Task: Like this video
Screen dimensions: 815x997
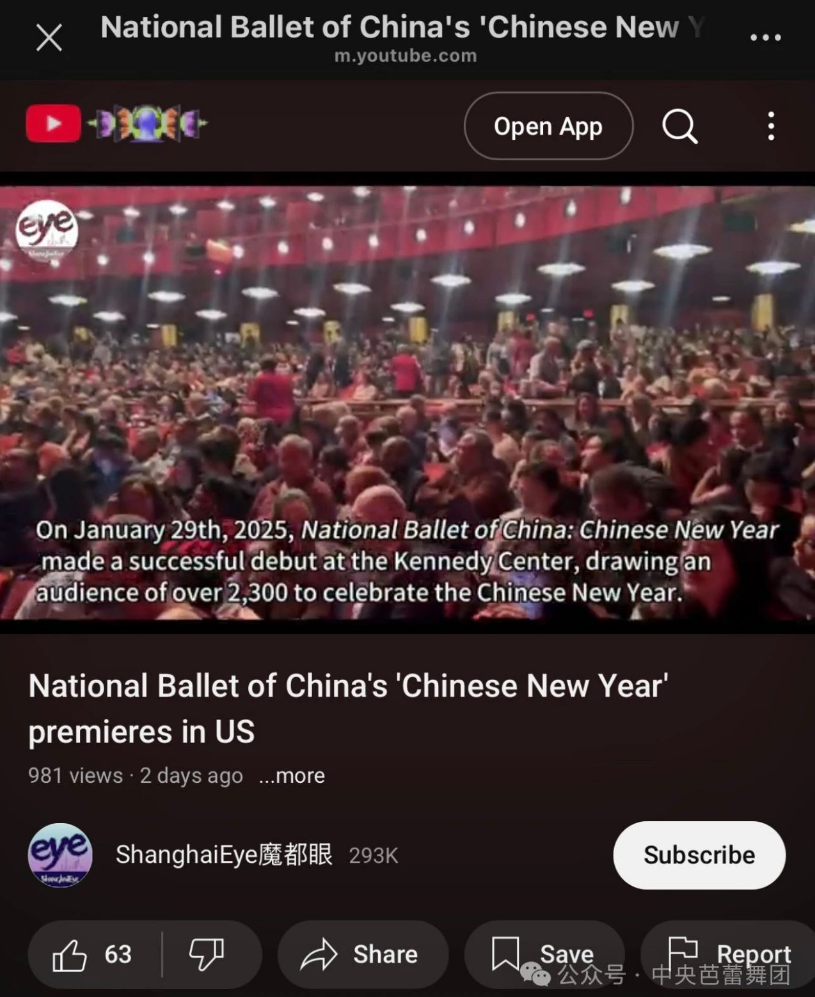Action: pos(92,955)
